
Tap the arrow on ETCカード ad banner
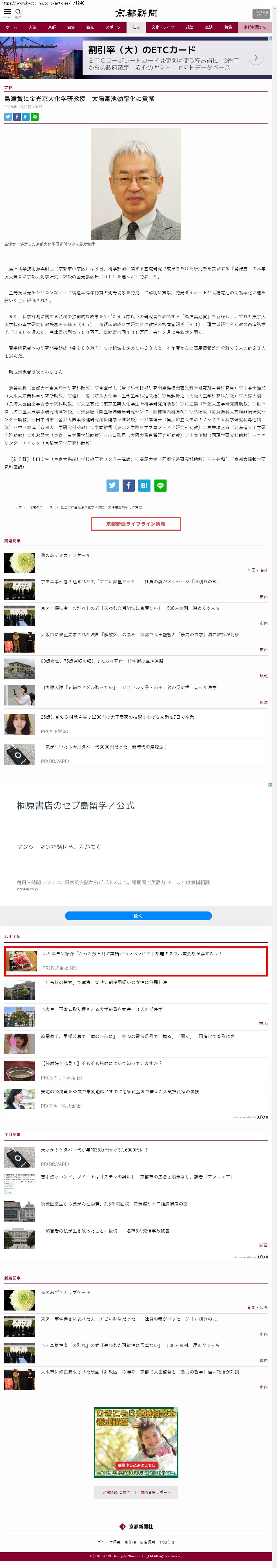click(x=256, y=58)
